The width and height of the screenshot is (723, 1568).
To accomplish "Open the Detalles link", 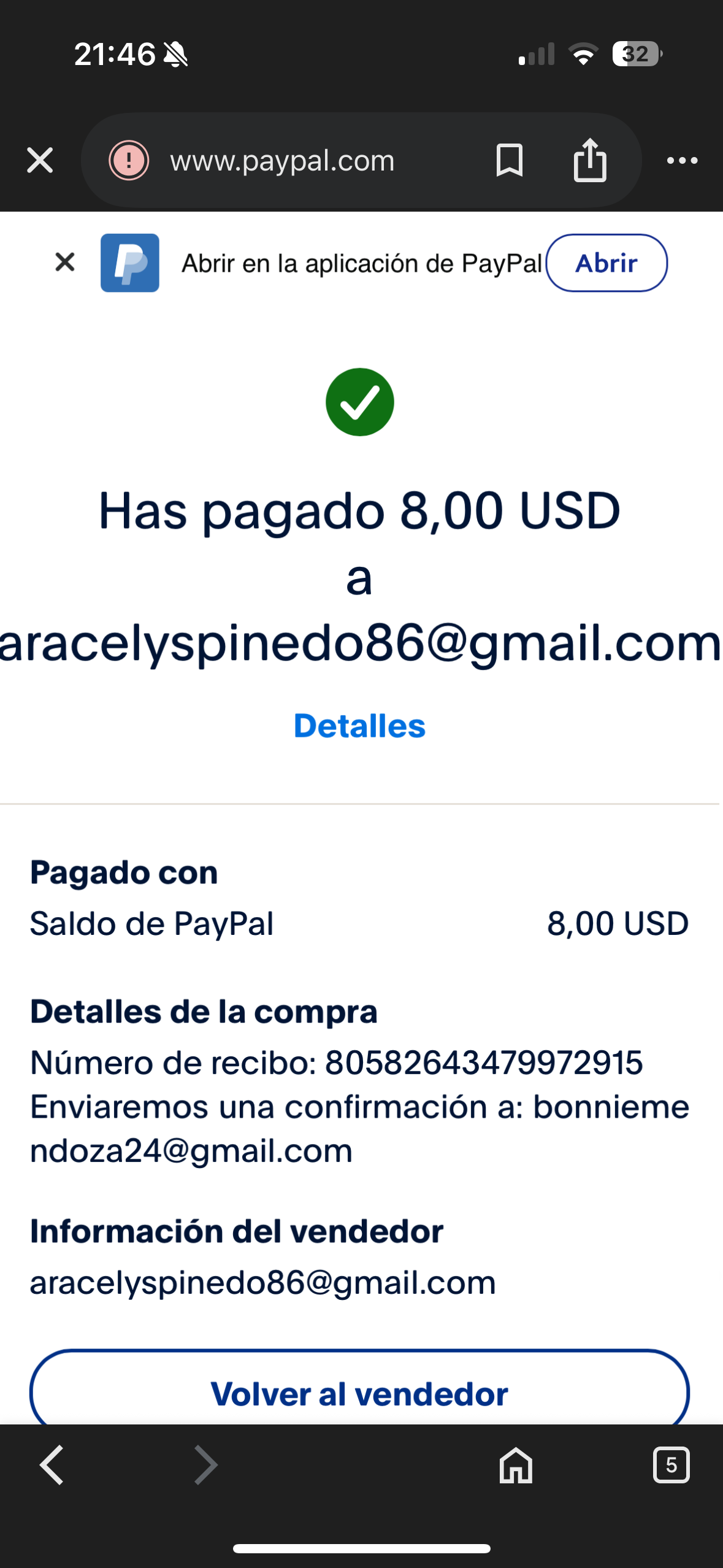I will pyautogui.click(x=360, y=726).
